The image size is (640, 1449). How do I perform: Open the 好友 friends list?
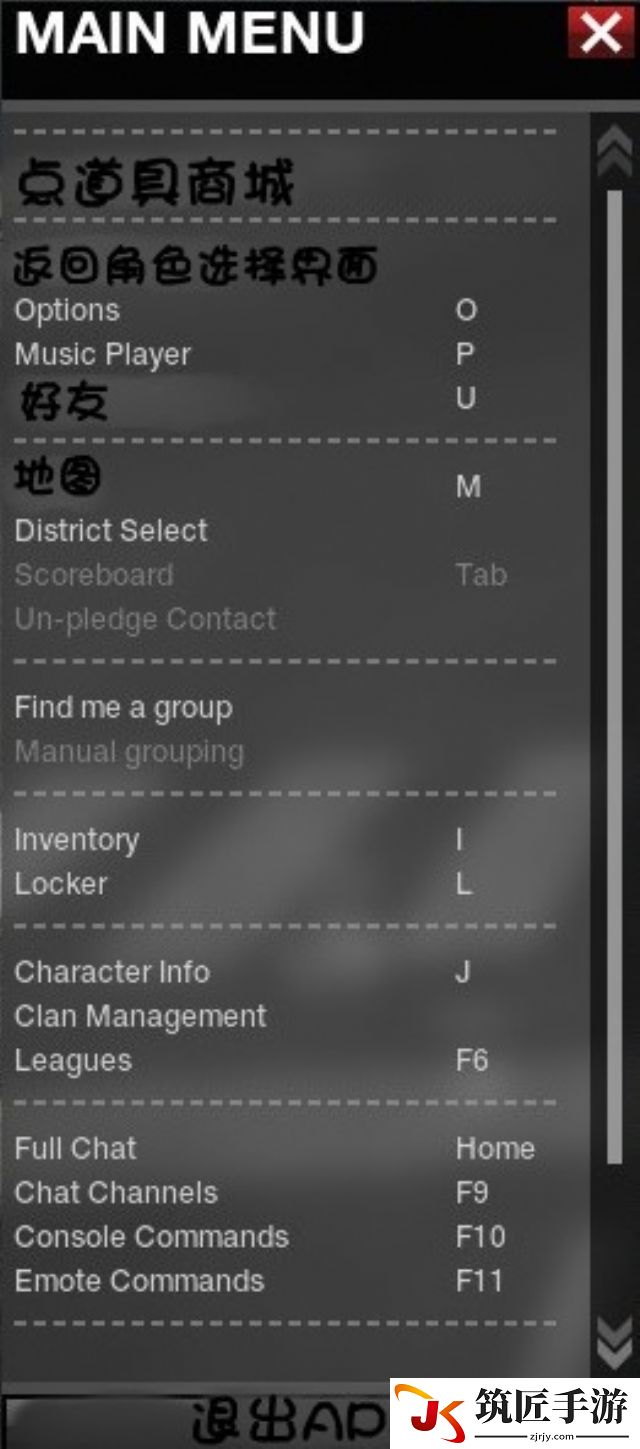pos(63,401)
